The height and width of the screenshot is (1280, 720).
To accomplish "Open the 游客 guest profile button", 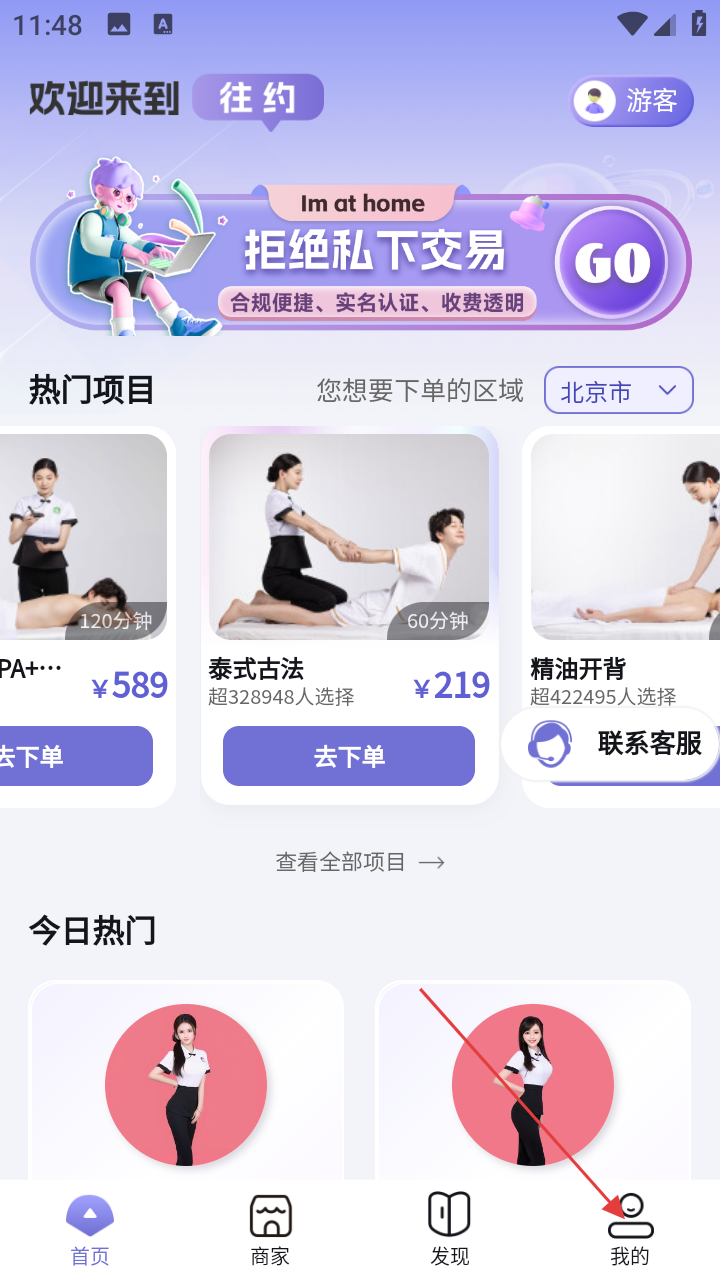I will 632,101.
